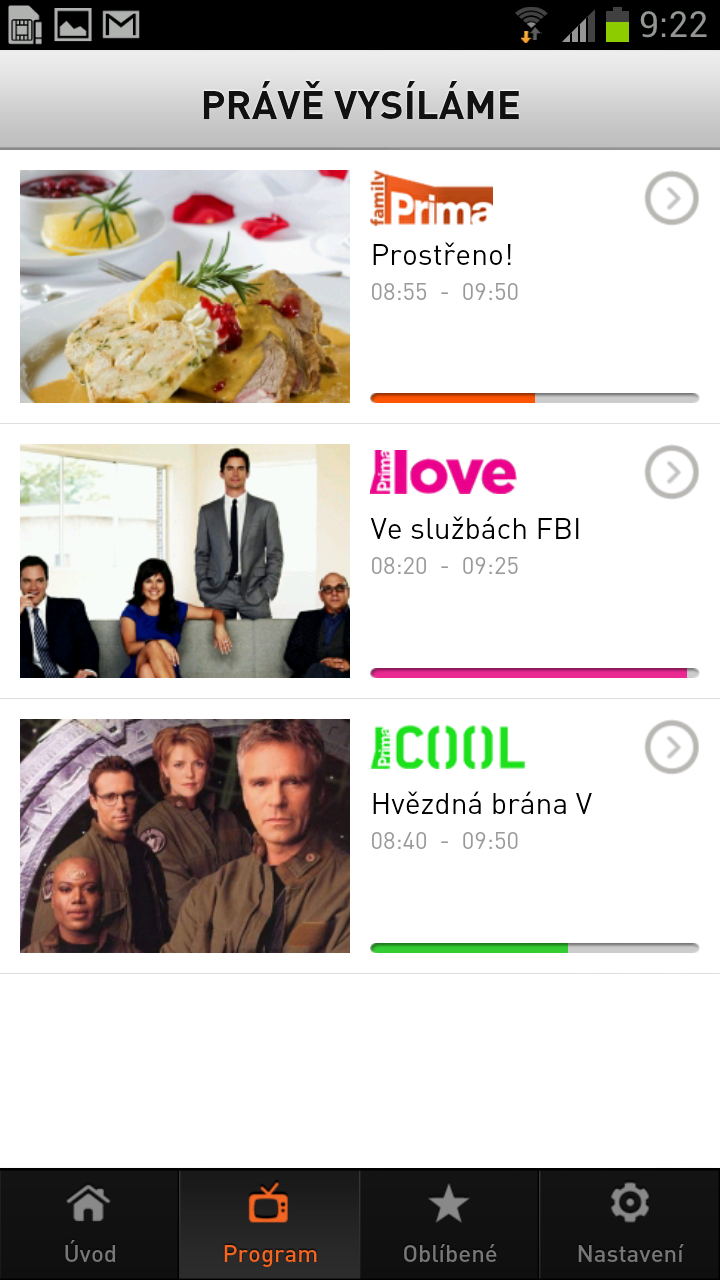Switch to the Program tab
Screen dimensions: 720x1280
pyautogui.click(x=269, y=1224)
